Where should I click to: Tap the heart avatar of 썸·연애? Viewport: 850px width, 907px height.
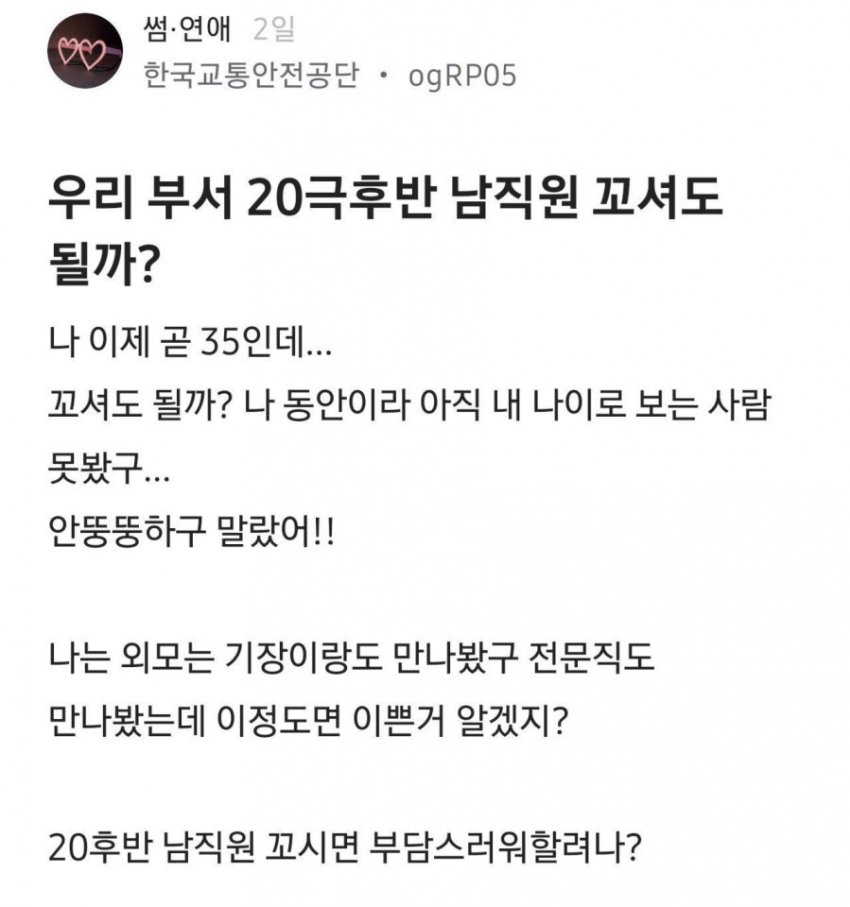[85, 51]
